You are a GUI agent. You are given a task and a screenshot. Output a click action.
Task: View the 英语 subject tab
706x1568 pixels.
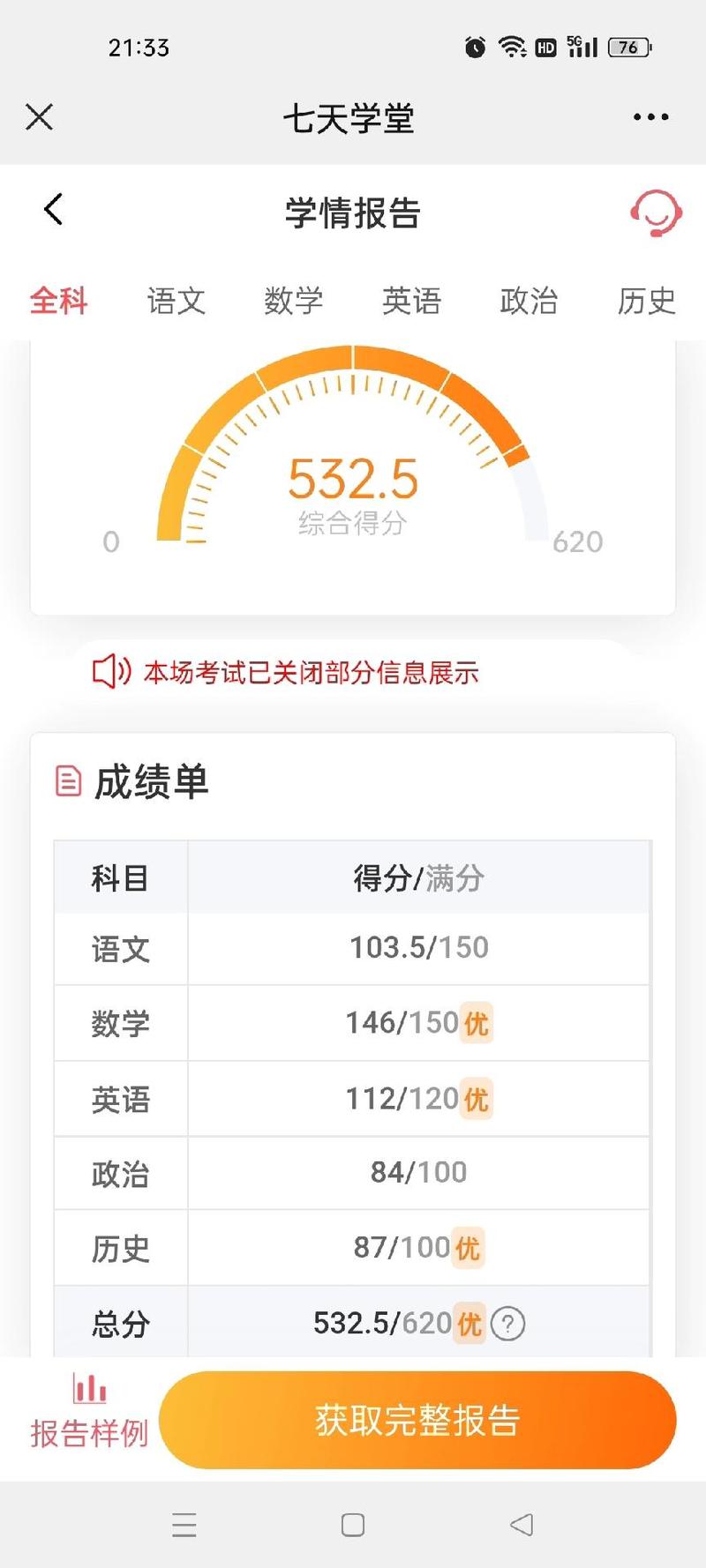pos(411,301)
